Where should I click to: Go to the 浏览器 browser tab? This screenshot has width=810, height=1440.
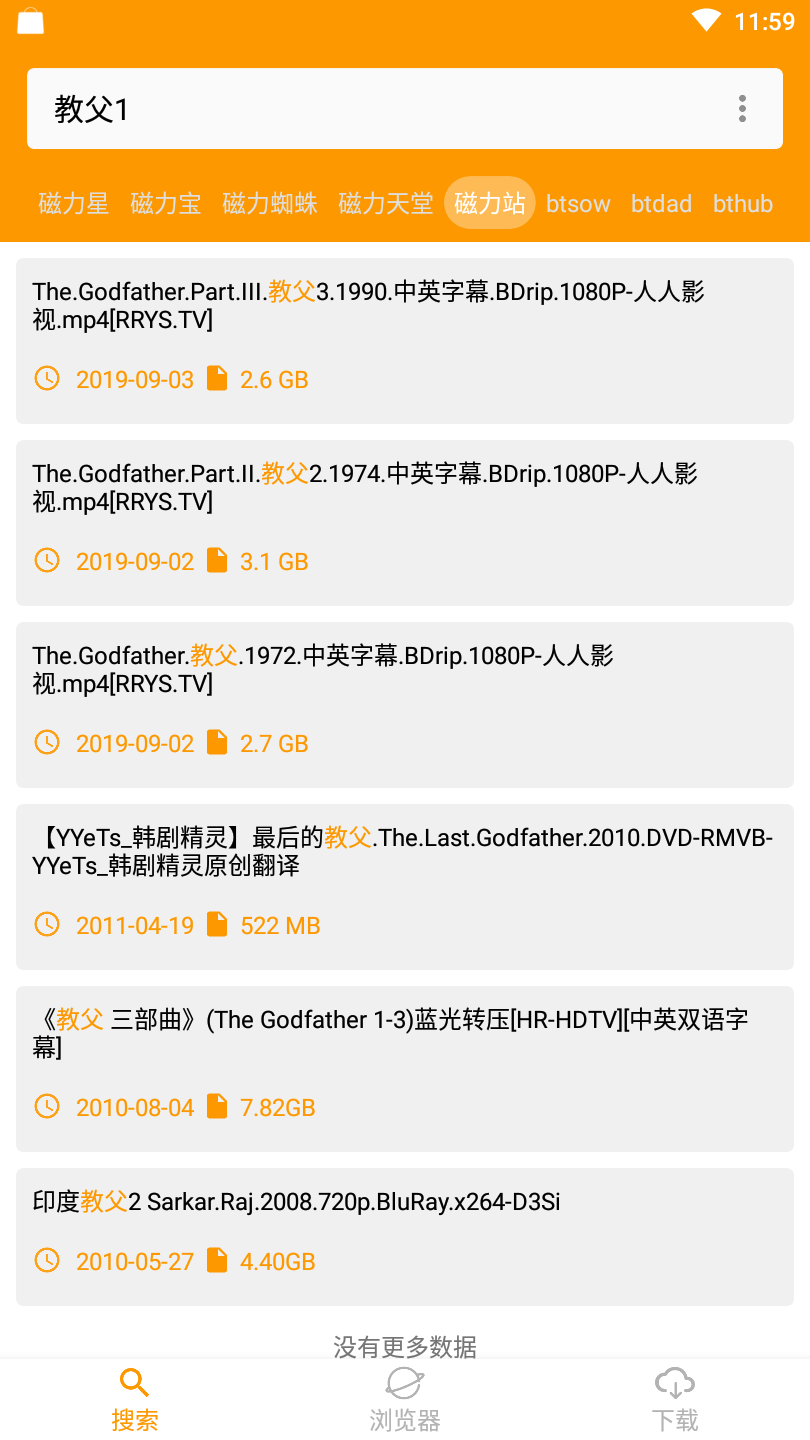tap(404, 1399)
